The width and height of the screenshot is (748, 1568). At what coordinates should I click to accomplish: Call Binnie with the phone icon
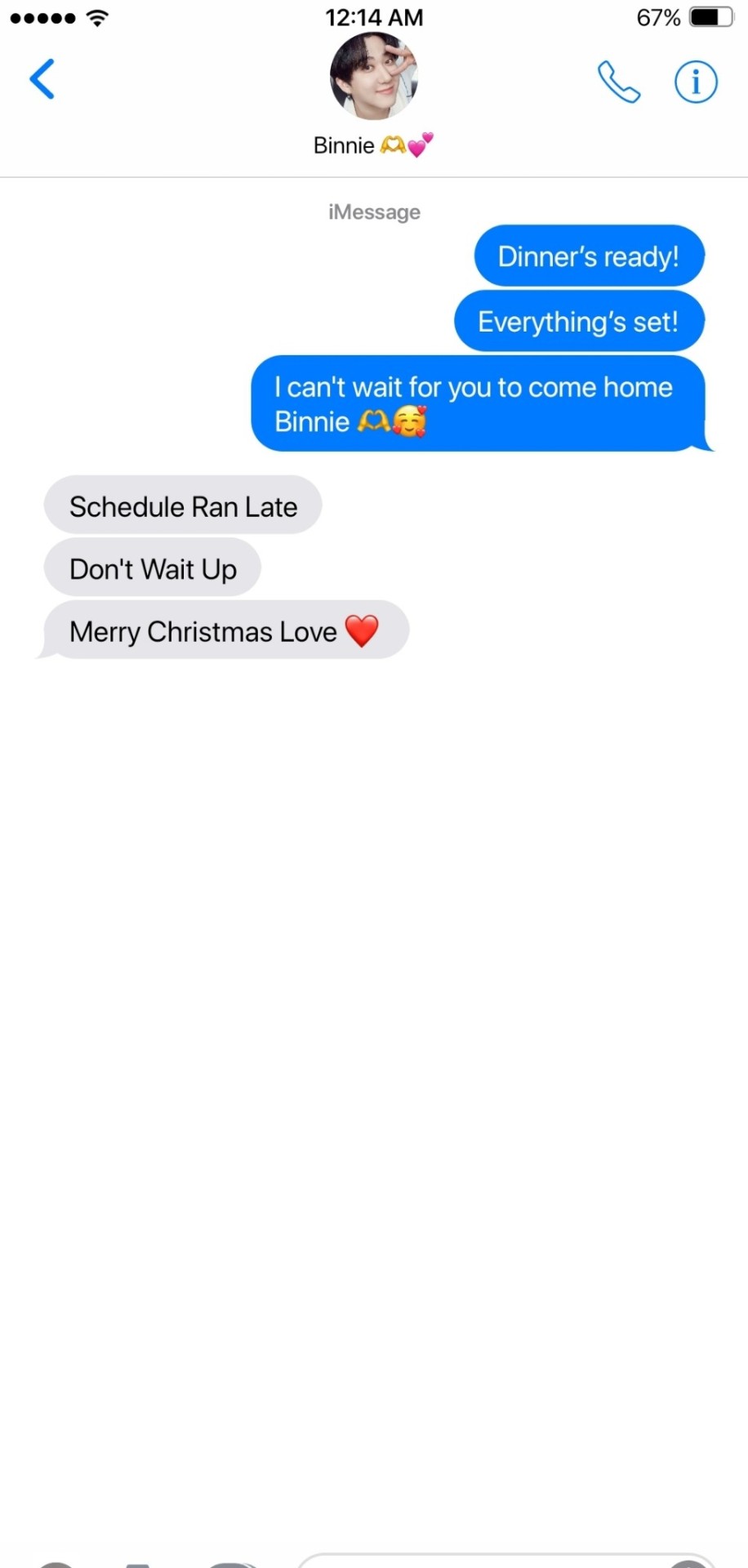618,82
